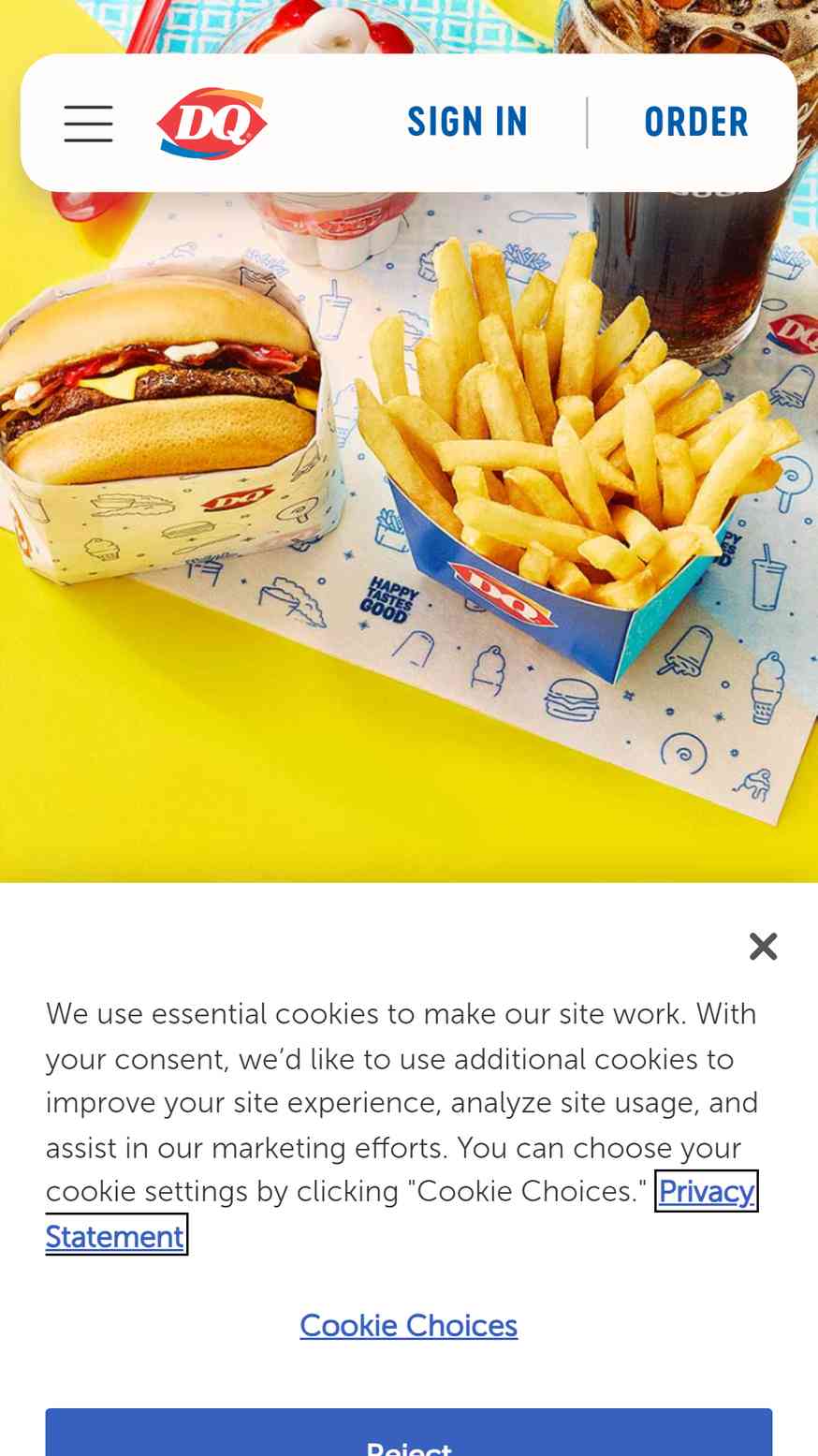The image size is (818, 1456).
Task: Tap SIGN IN in the header
Action: (x=467, y=123)
